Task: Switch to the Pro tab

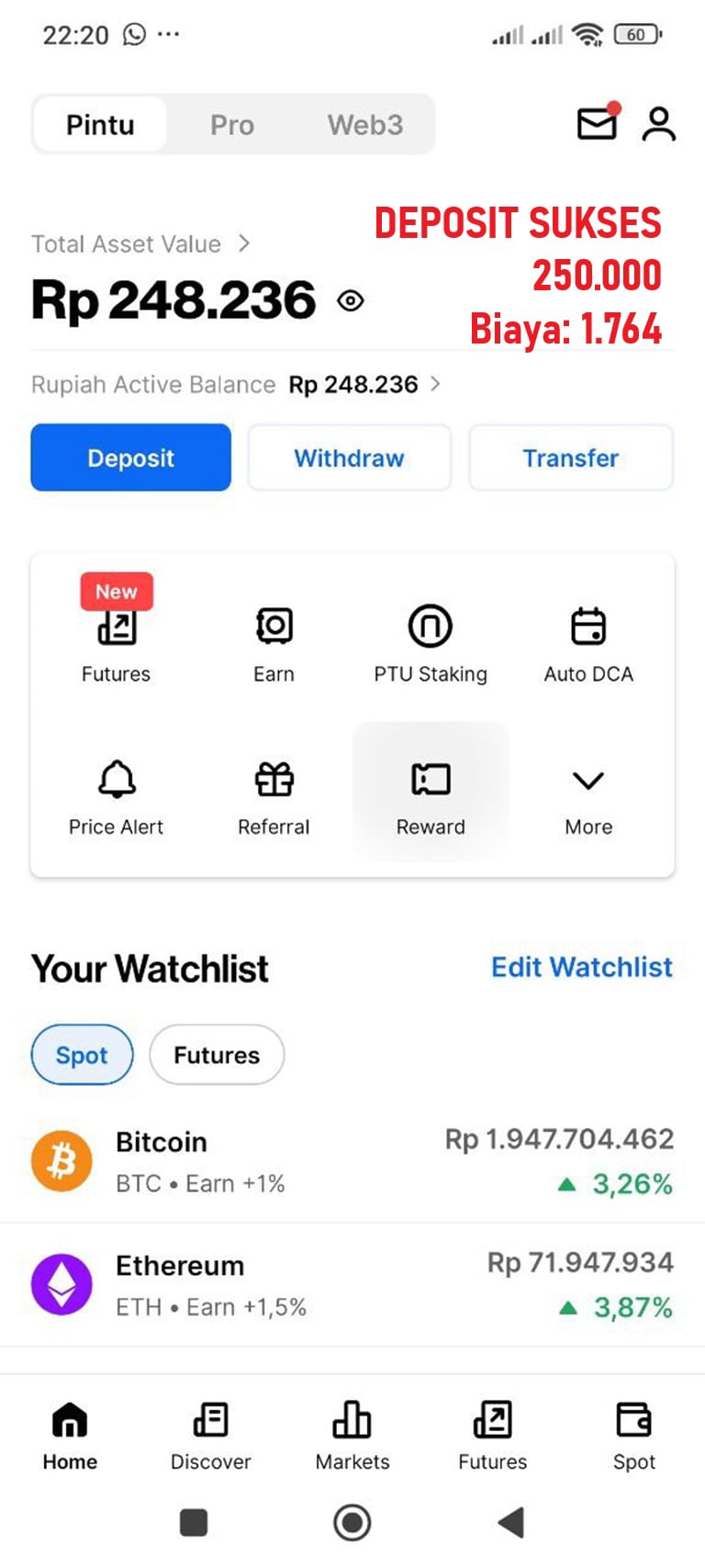Action: (x=232, y=124)
